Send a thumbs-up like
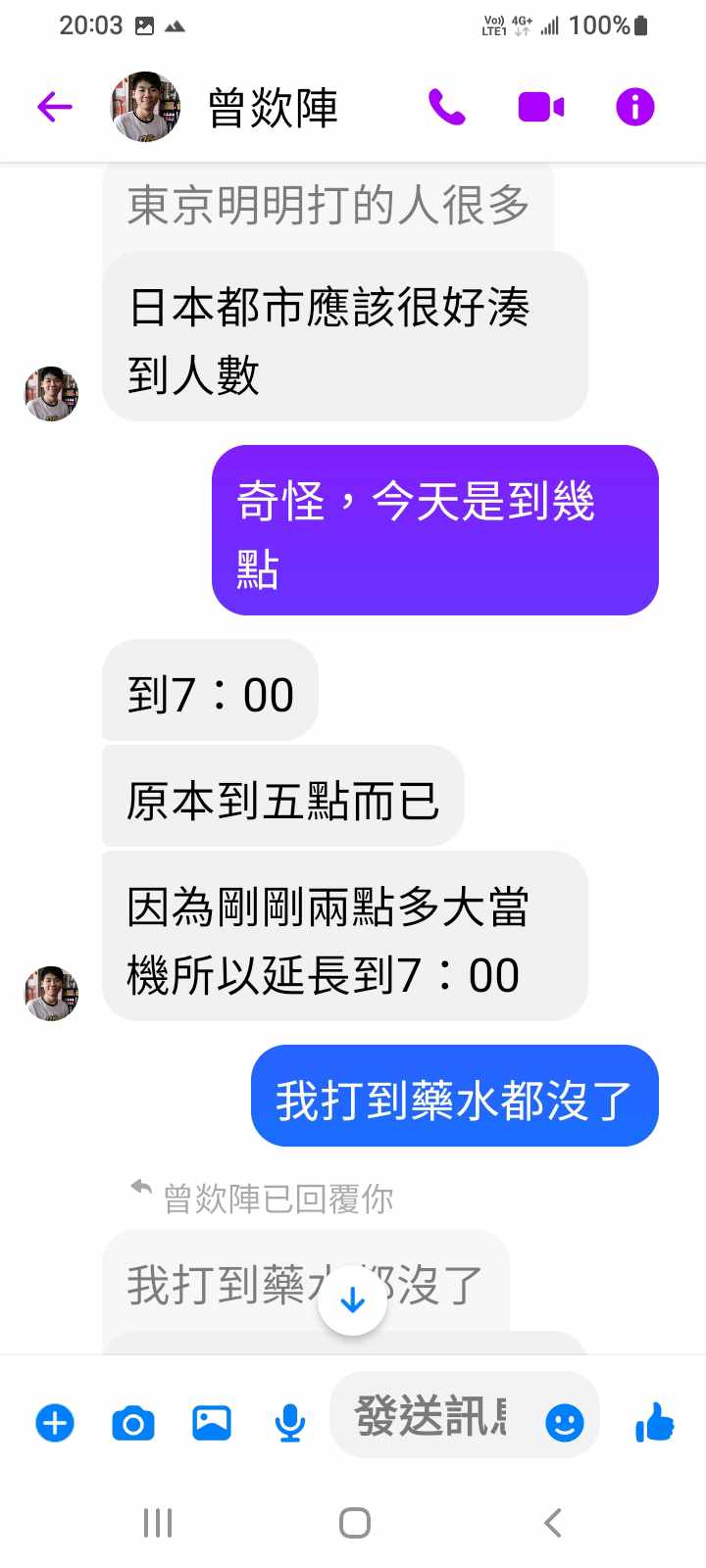The image size is (706, 1568). pyautogui.click(x=655, y=1422)
